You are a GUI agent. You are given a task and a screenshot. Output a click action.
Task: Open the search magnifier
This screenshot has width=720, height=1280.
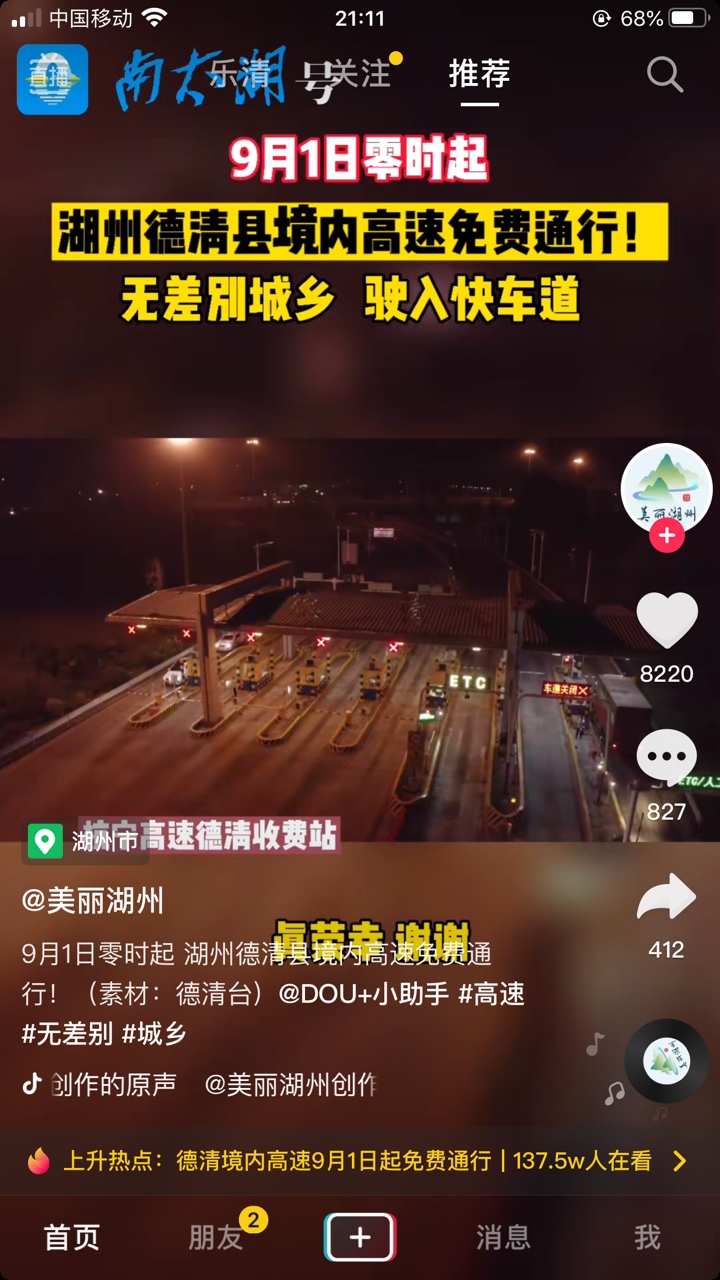(x=664, y=75)
